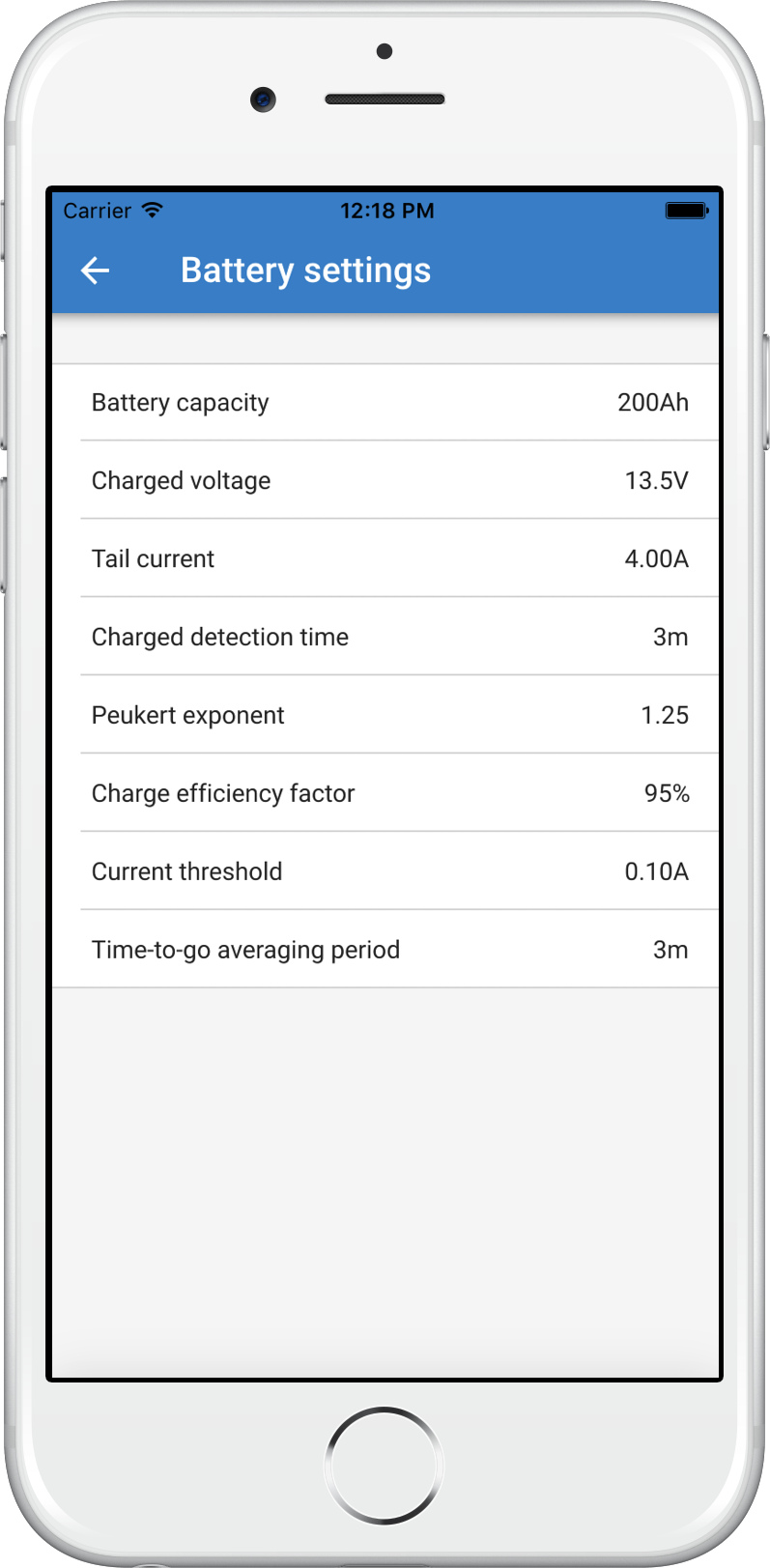The width and height of the screenshot is (770, 1568).
Task: Go back using the arrow icon
Action: point(95,271)
